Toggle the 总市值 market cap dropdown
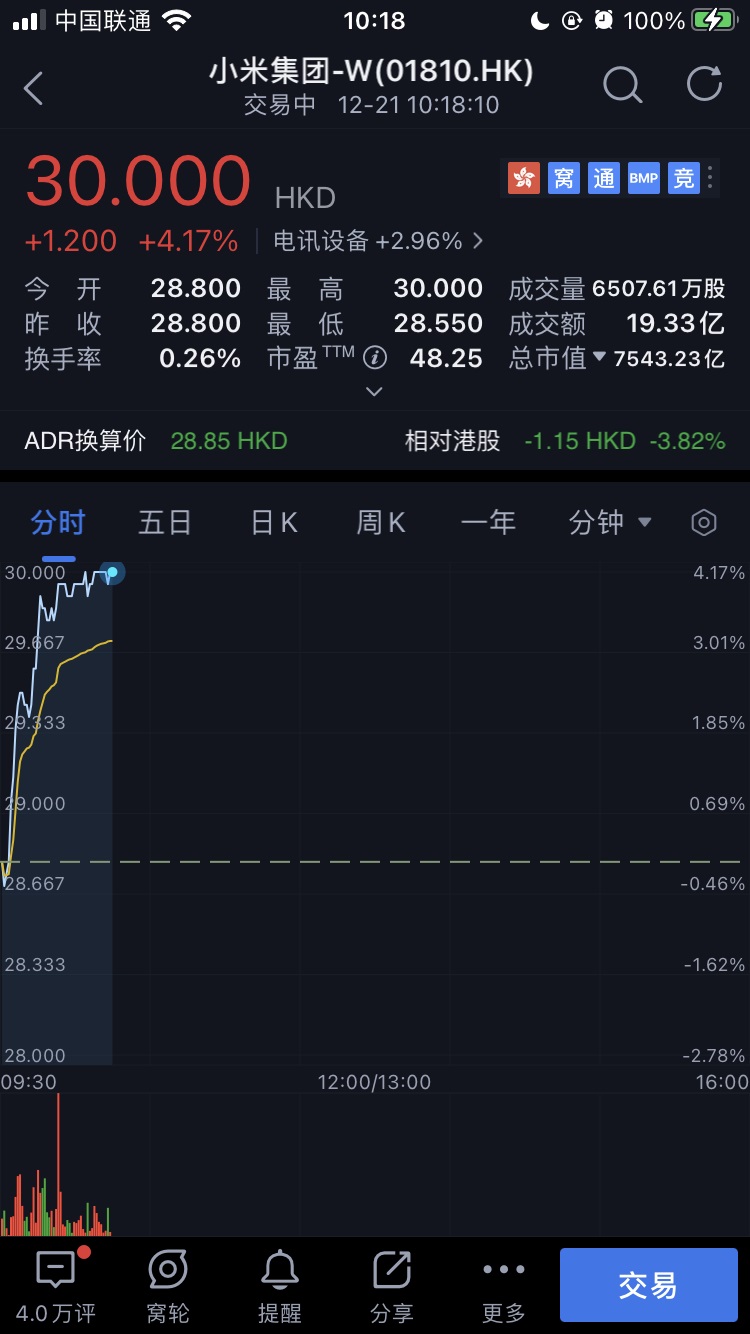 tap(600, 357)
